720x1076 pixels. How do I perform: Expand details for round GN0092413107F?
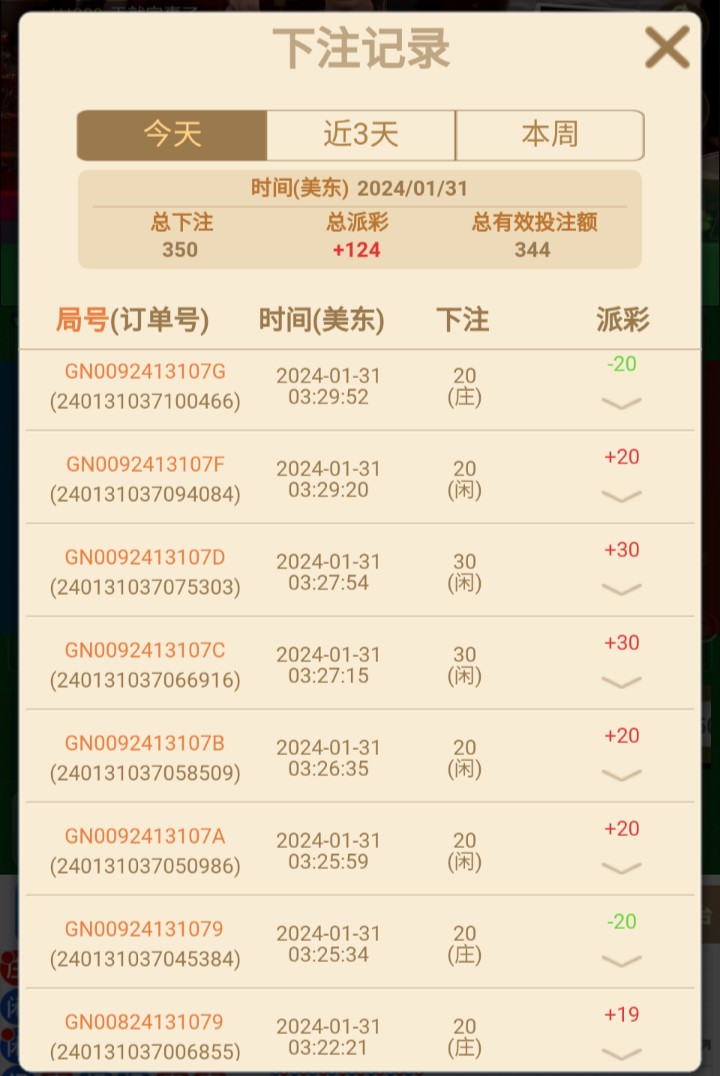pyautogui.click(x=622, y=496)
